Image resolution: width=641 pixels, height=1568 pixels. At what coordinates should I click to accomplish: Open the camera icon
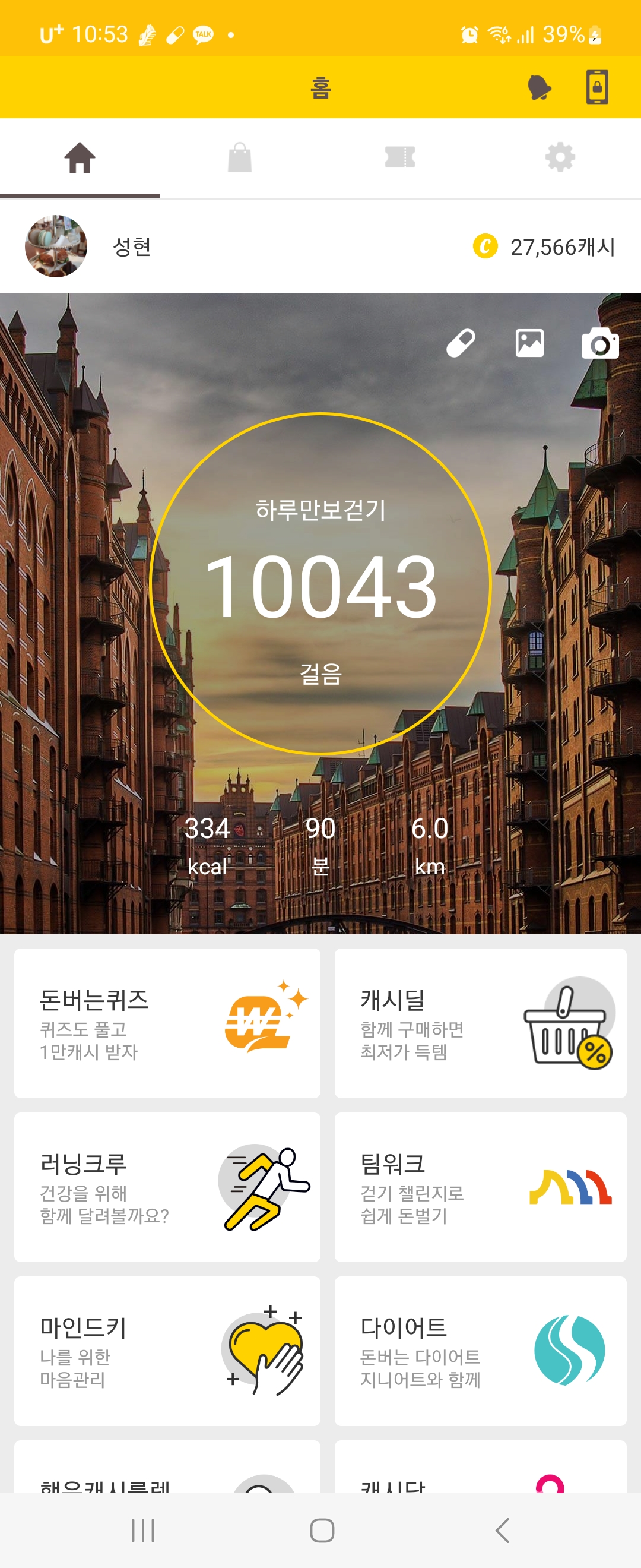pyautogui.click(x=599, y=343)
